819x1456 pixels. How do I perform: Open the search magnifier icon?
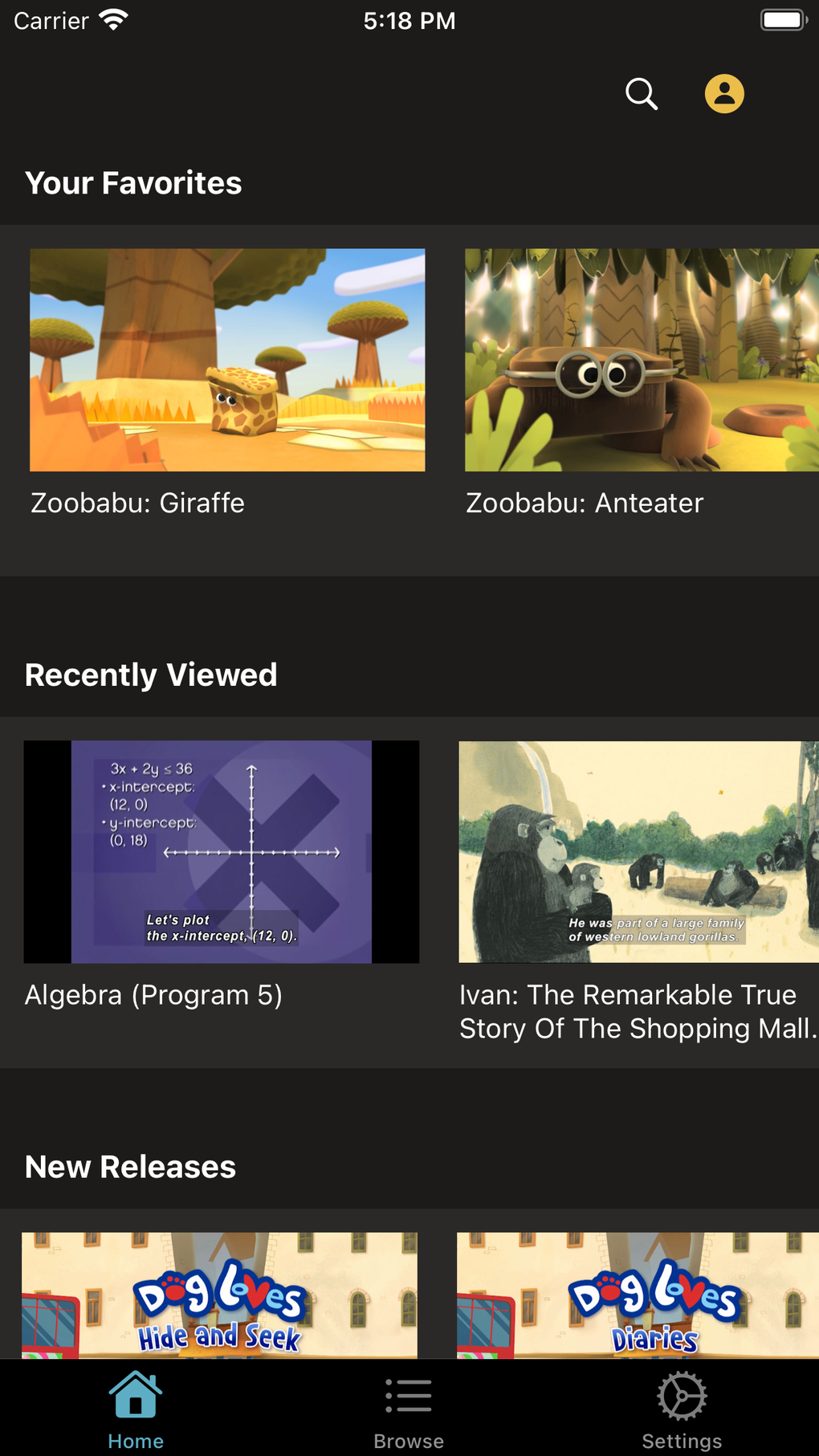(x=642, y=94)
